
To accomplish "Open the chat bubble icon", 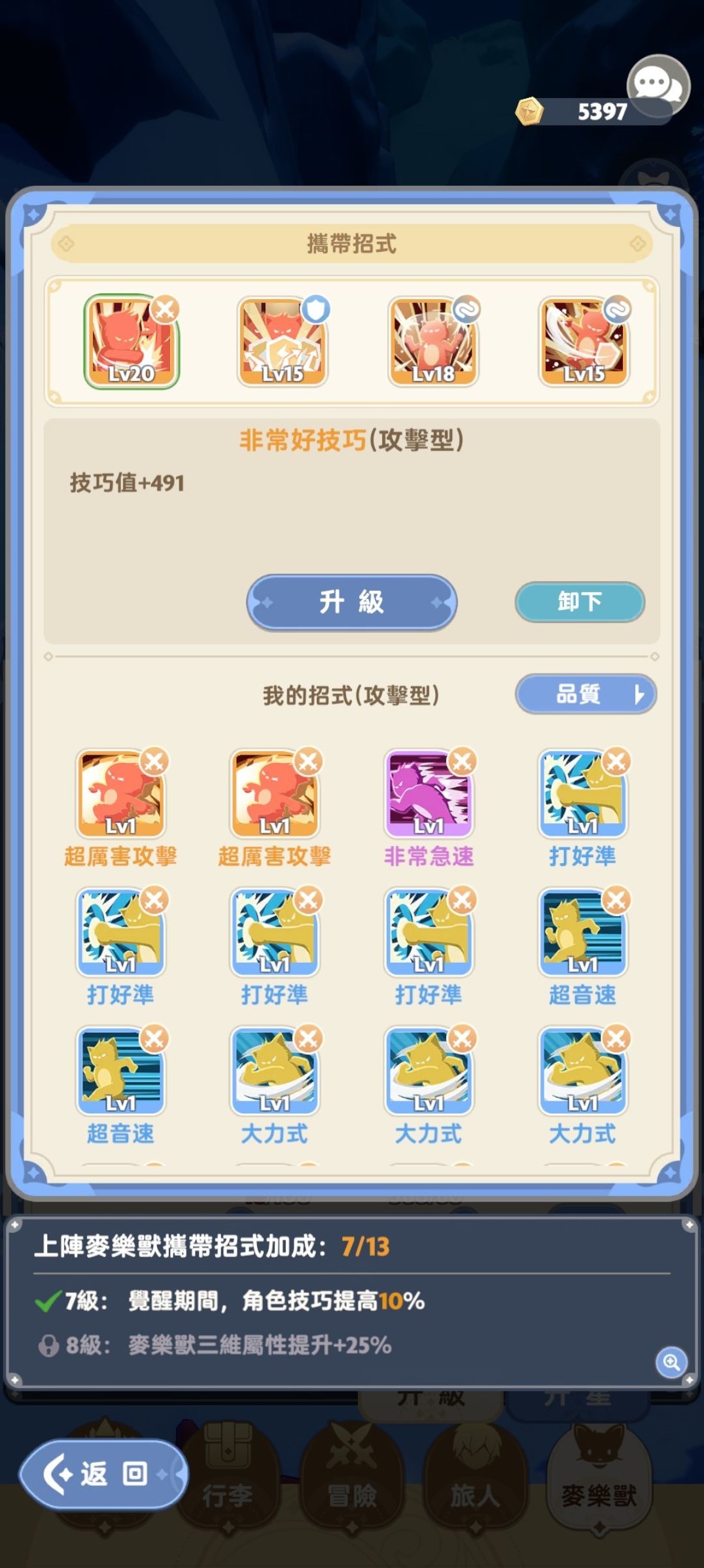I will click(658, 85).
